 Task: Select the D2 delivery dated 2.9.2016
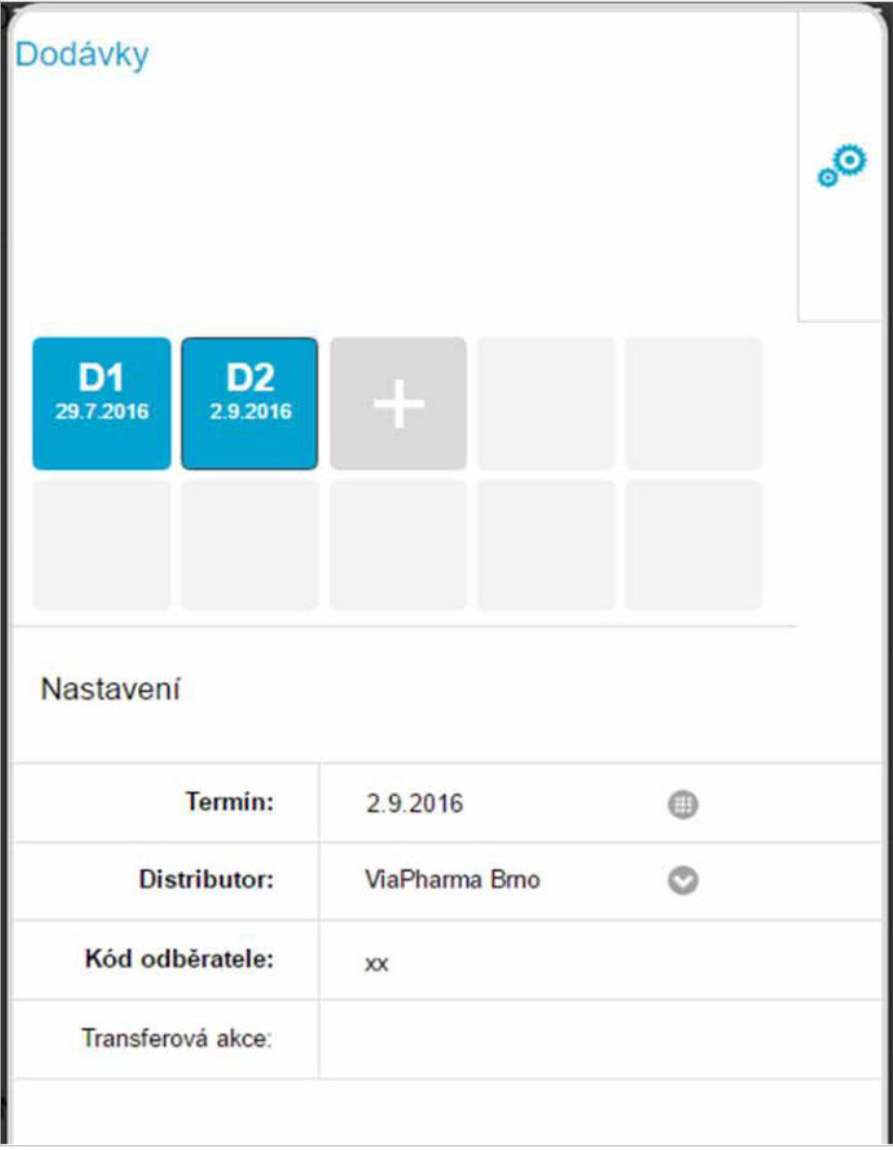coord(250,403)
